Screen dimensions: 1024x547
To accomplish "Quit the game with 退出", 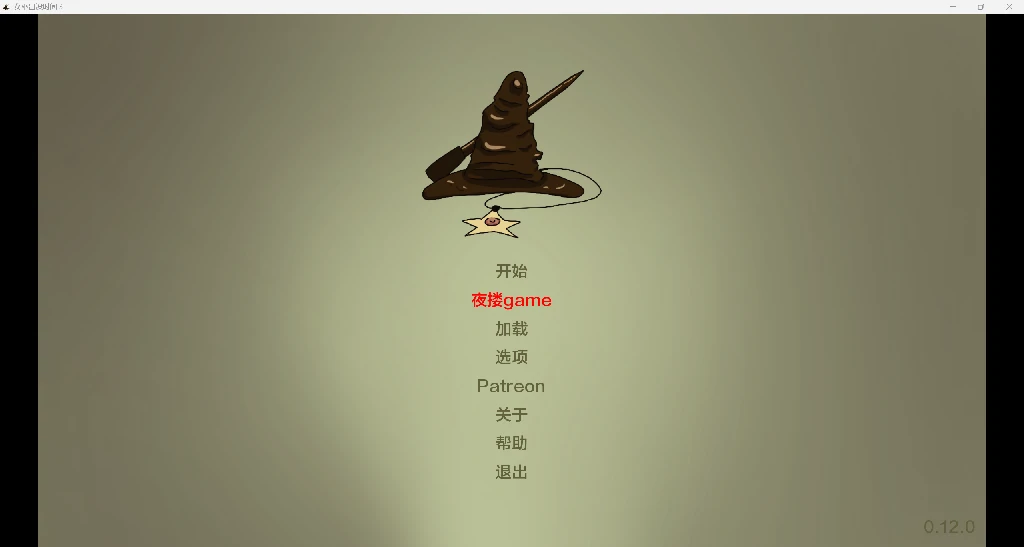I will 511,472.
